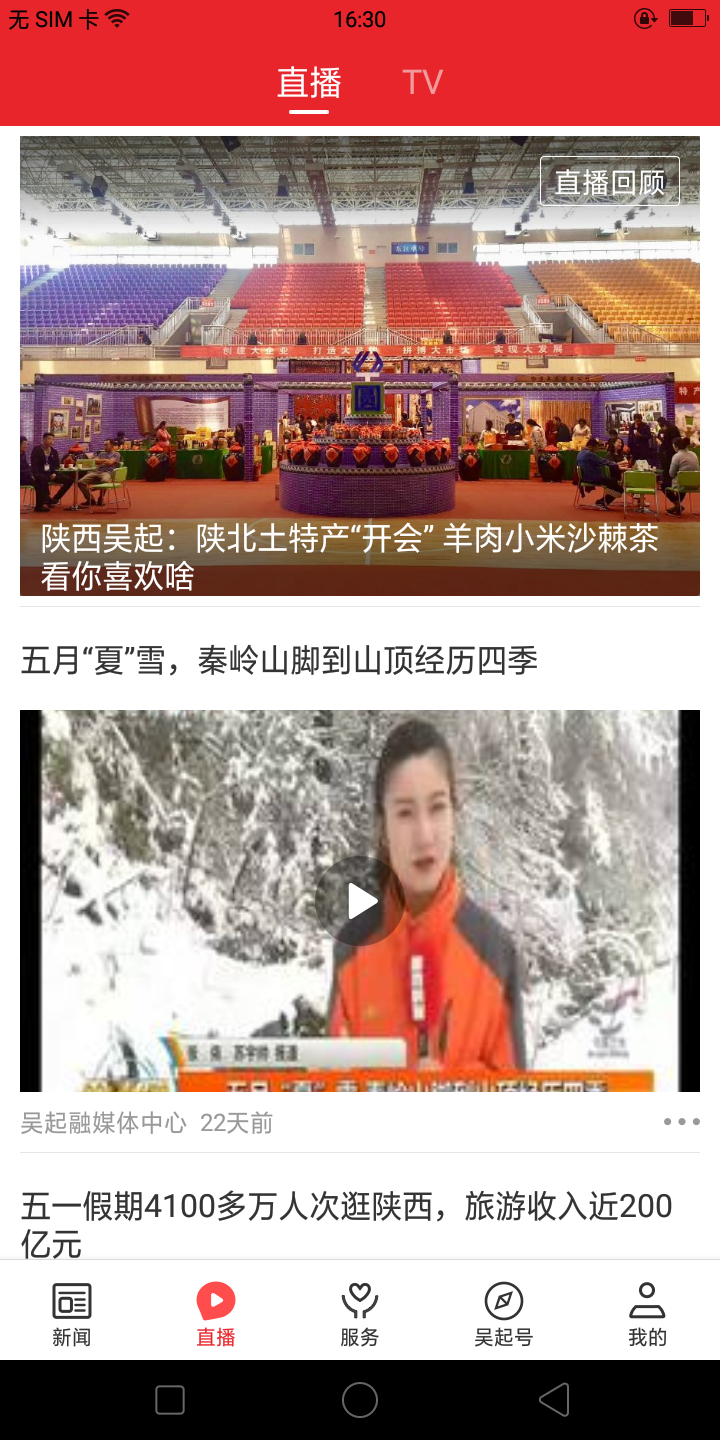The height and width of the screenshot is (1440, 720).
Task: Open the 五月"夏"雪 article headline
Action: click(x=280, y=660)
